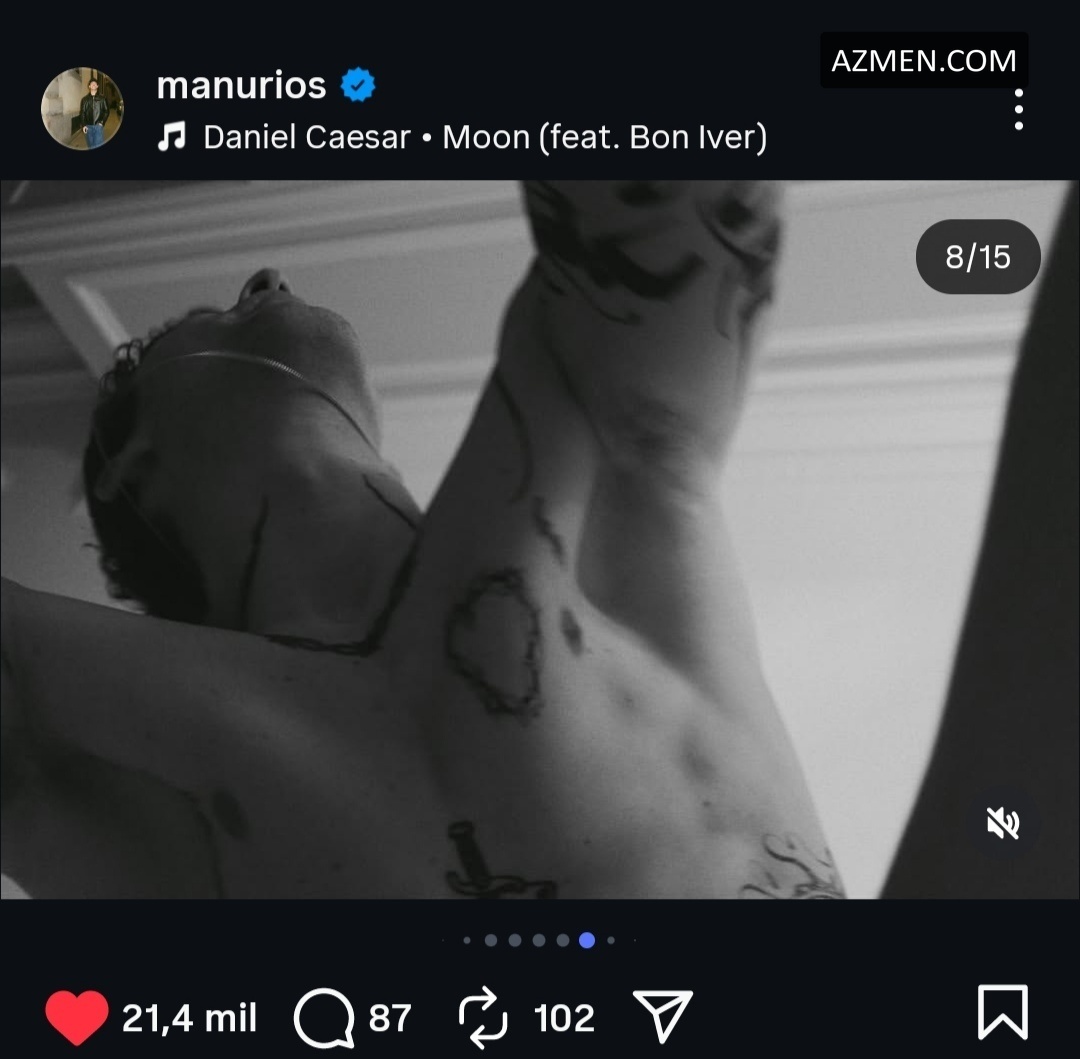Share the post via the paper plane
The width and height of the screenshot is (1080, 1059).
click(x=663, y=1017)
